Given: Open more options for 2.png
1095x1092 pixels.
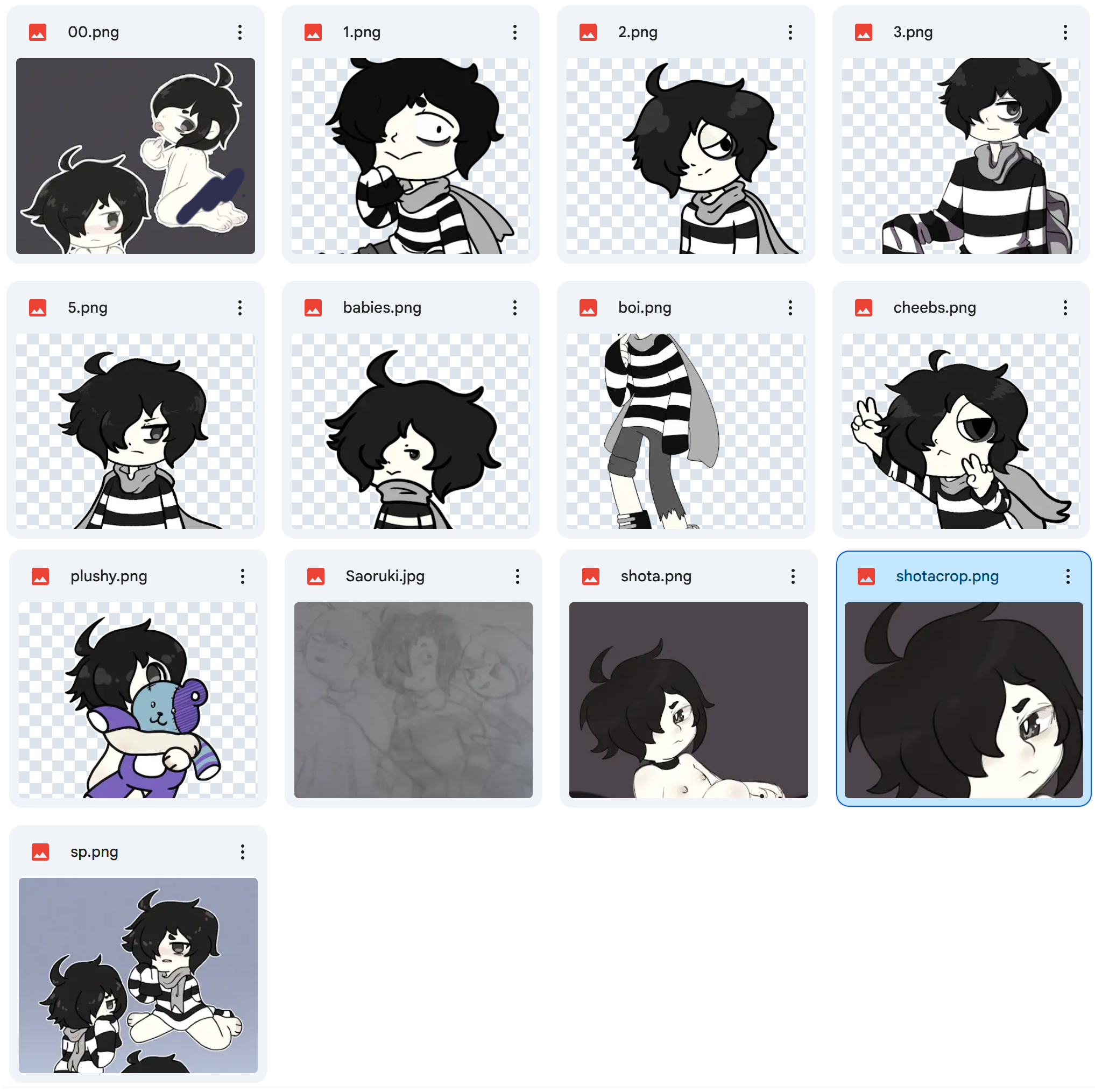Looking at the screenshot, I should pos(789,32).
